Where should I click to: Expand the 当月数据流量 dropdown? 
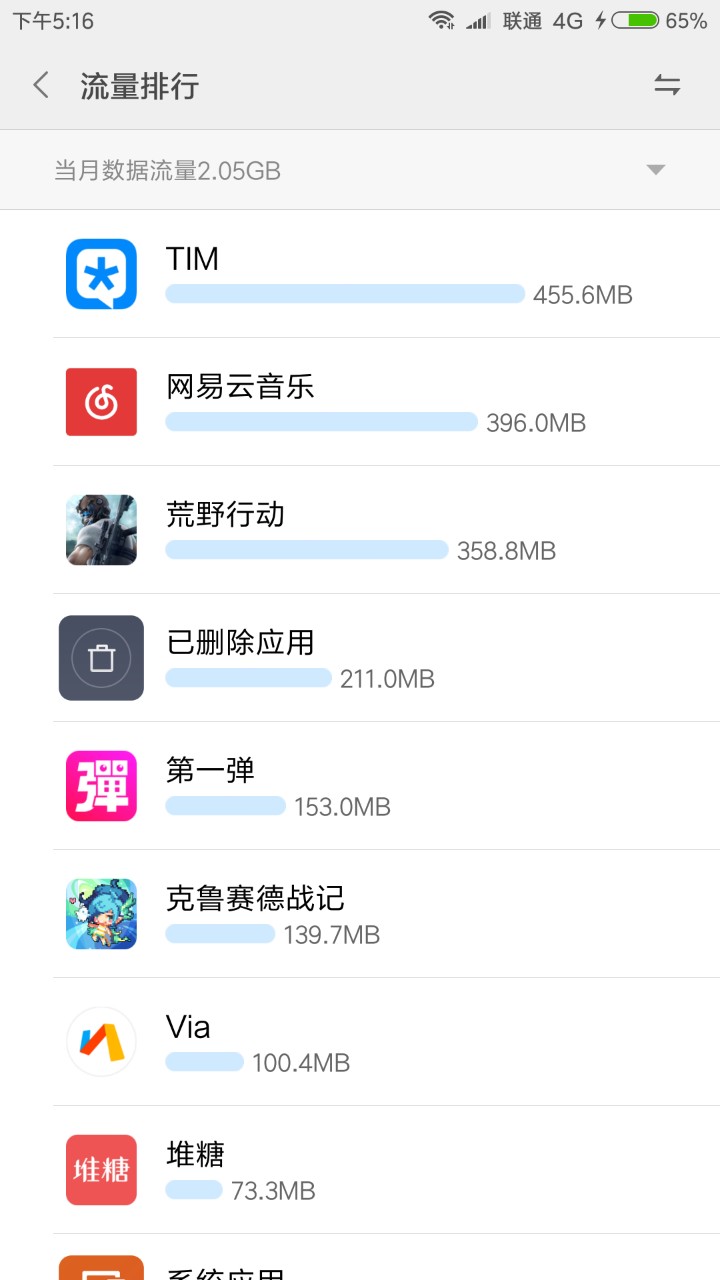(x=655, y=170)
